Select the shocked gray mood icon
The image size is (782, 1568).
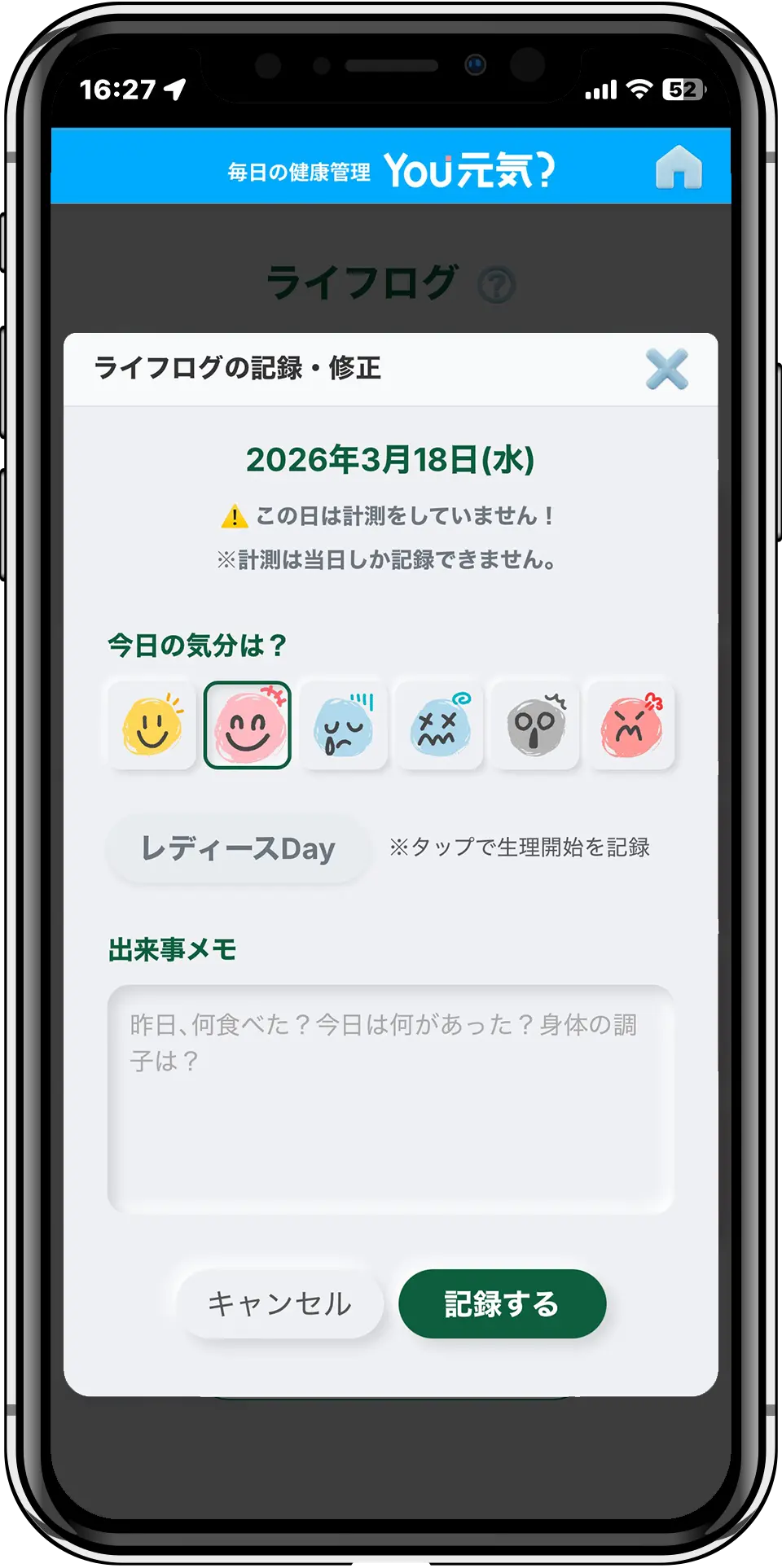[x=535, y=724]
